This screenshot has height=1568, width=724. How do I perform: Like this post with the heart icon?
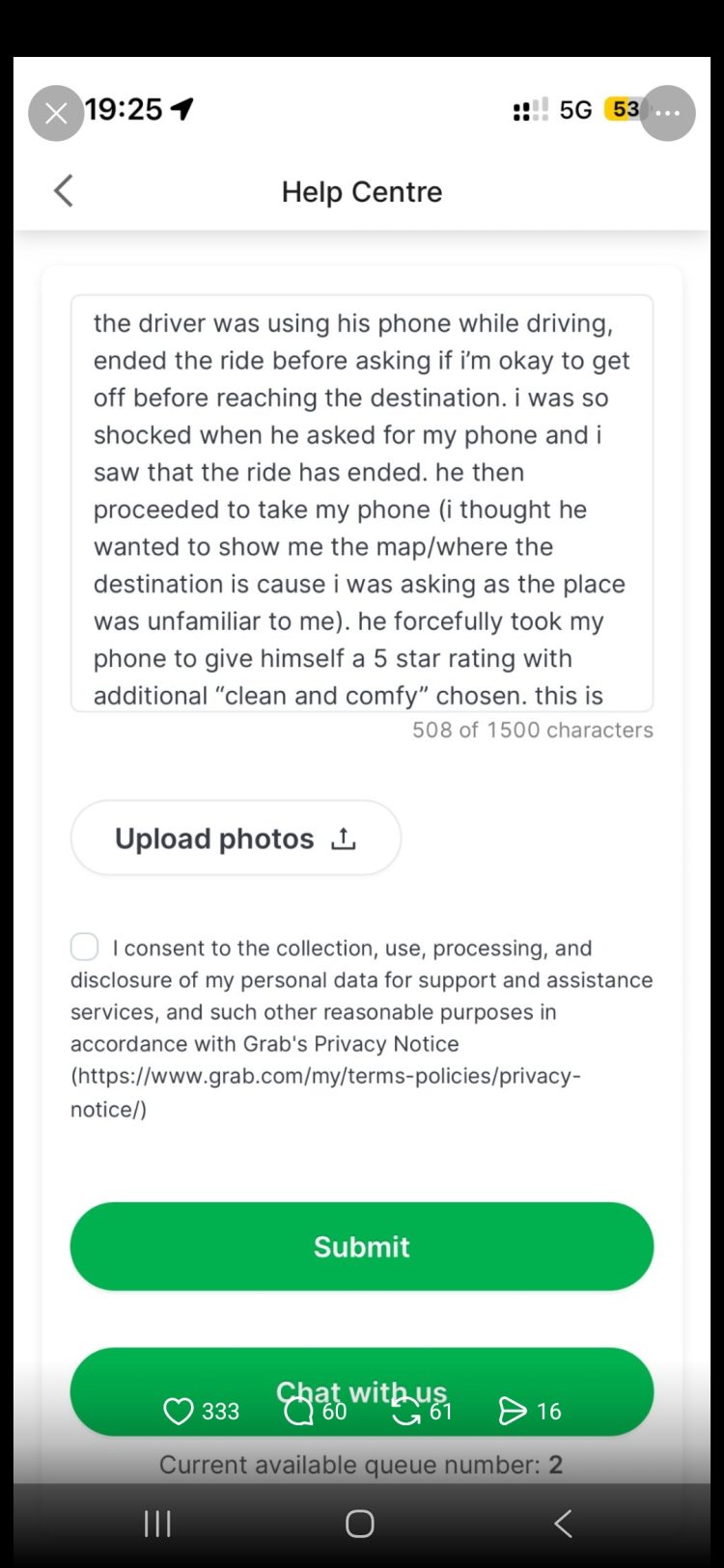coord(179,1411)
